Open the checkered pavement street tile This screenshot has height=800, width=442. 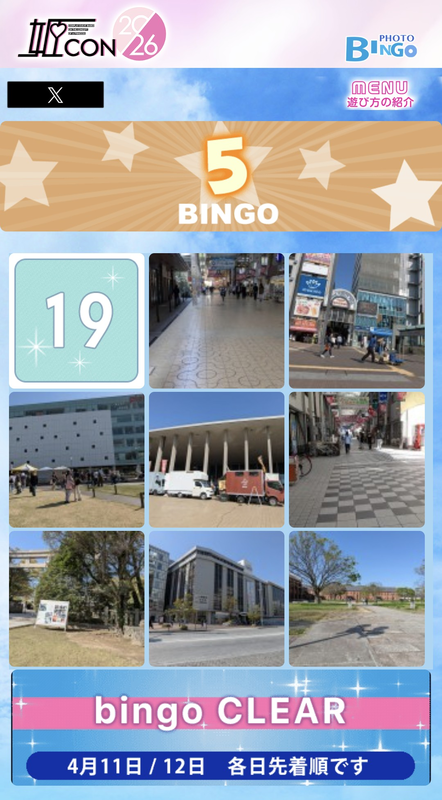(x=357, y=460)
